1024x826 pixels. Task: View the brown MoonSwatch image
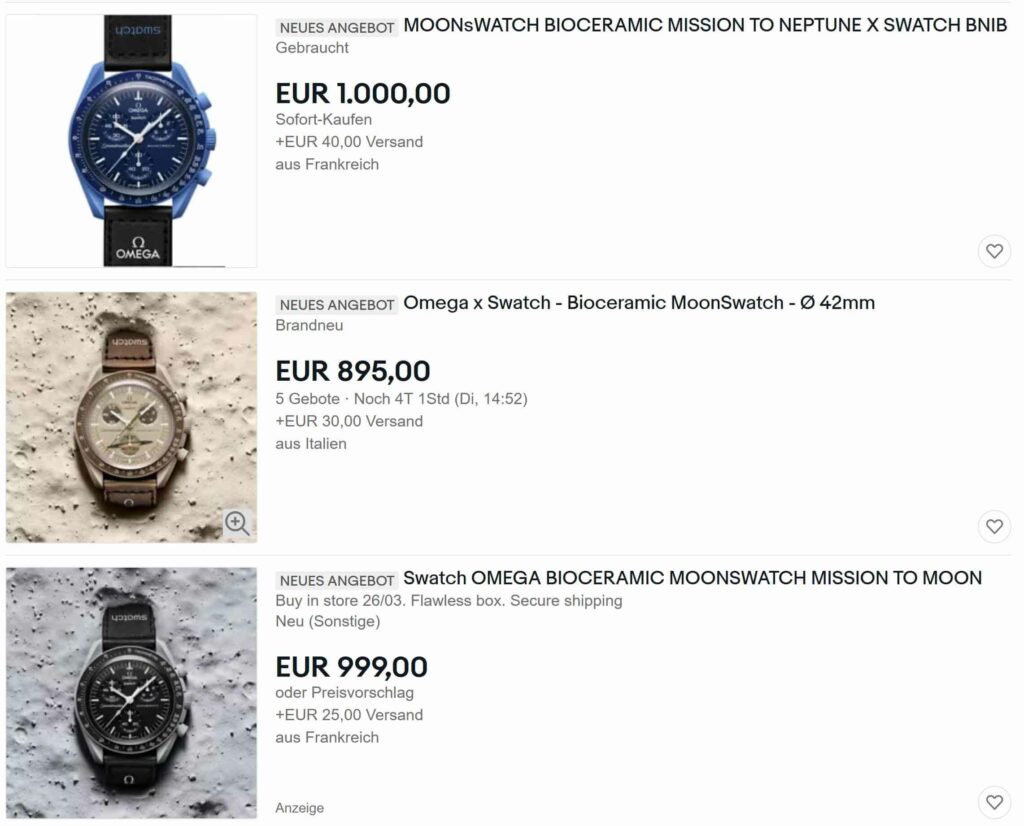coord(131,417)
